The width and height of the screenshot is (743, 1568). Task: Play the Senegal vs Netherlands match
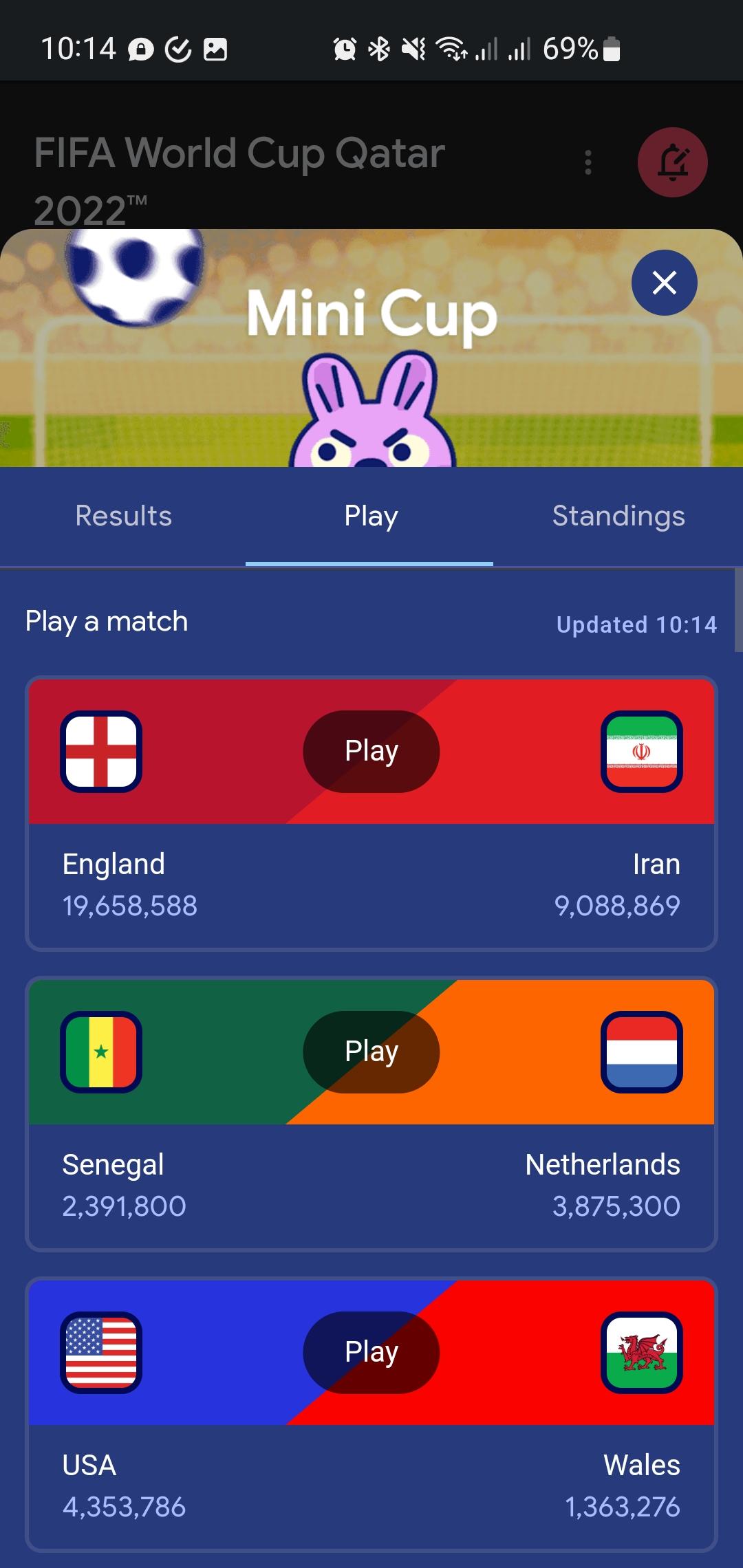[371, 1052]
